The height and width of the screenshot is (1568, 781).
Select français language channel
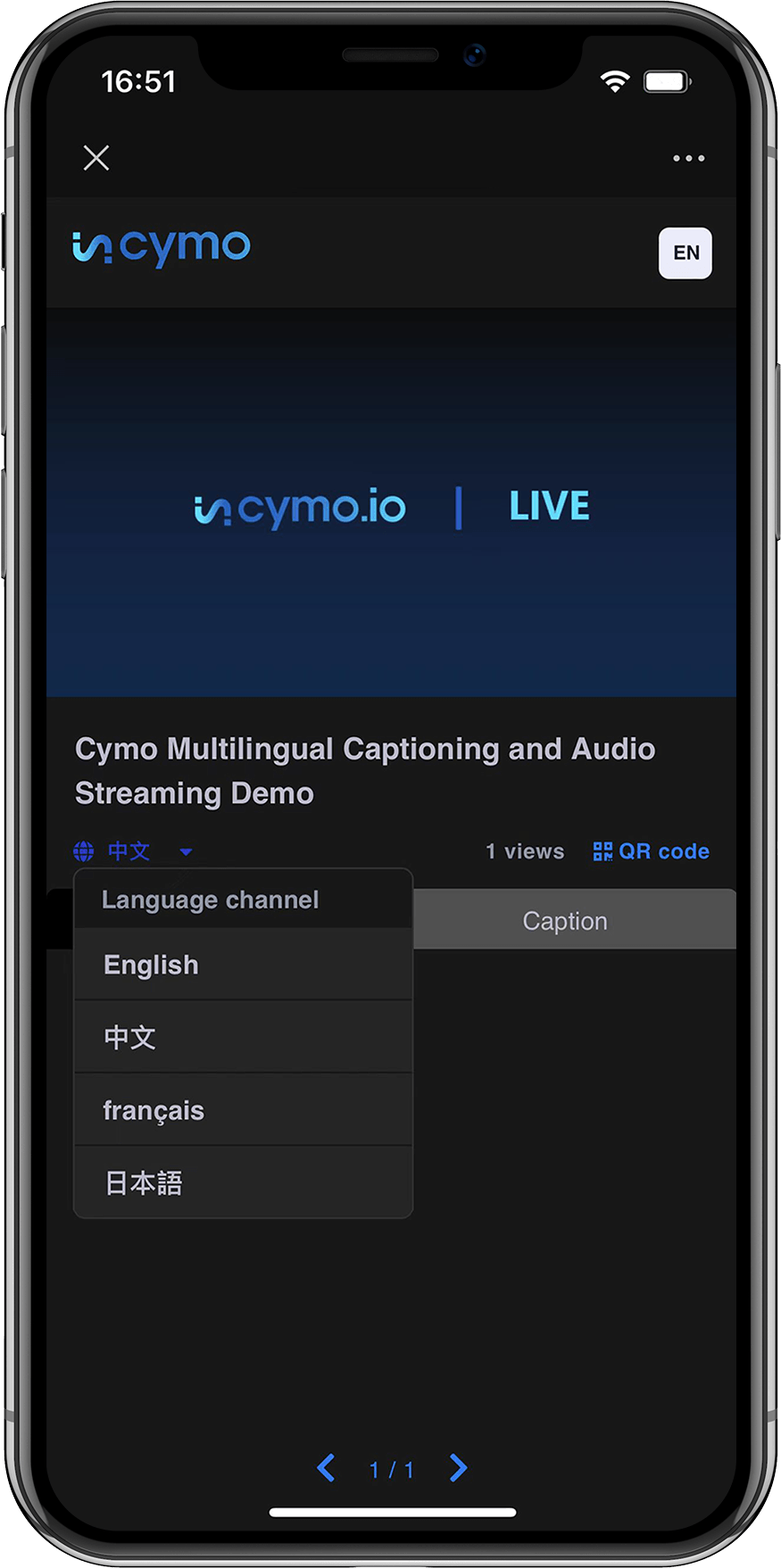(x=243, y=1110)
